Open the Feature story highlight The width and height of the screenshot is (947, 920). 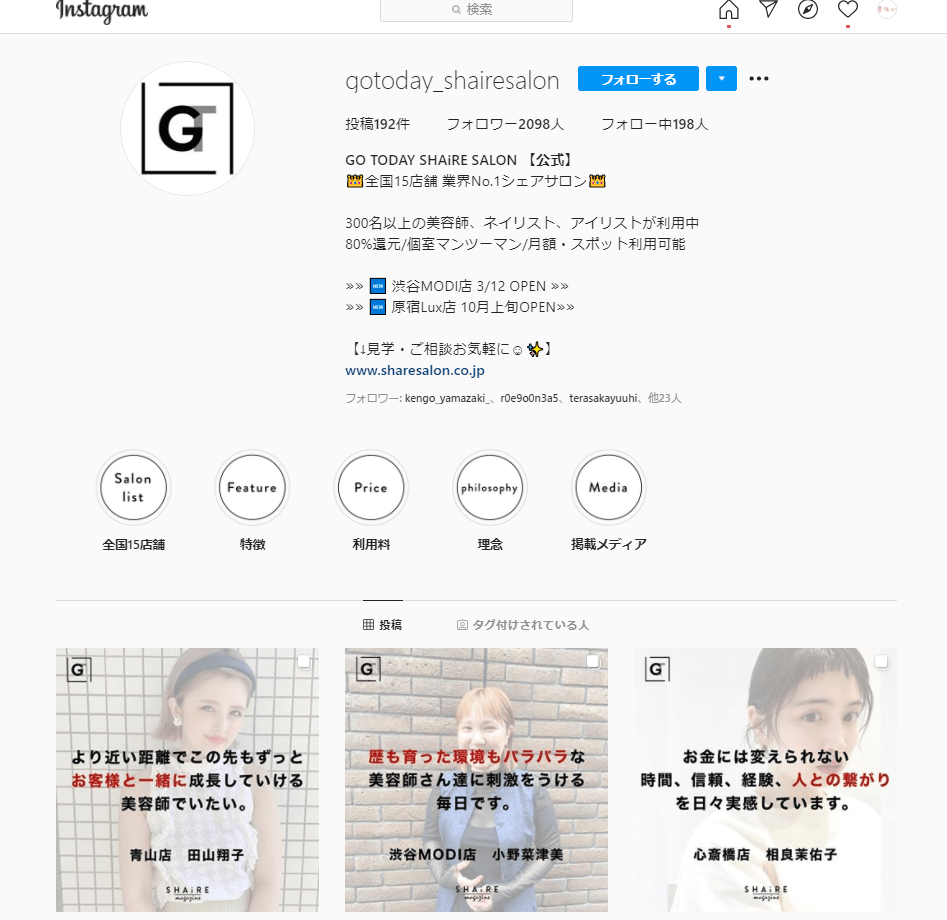(252, 488)
